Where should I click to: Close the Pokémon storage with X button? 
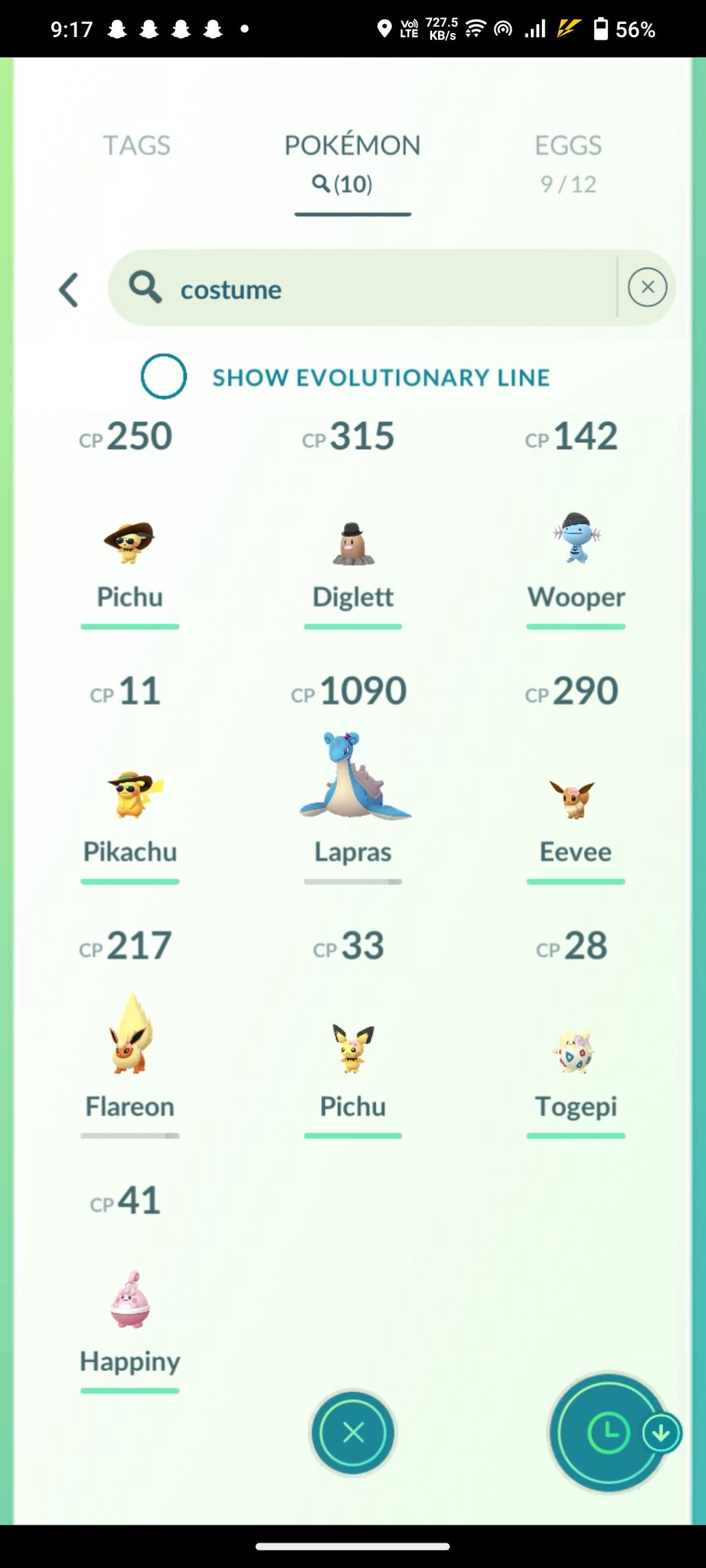point(353,1433)
